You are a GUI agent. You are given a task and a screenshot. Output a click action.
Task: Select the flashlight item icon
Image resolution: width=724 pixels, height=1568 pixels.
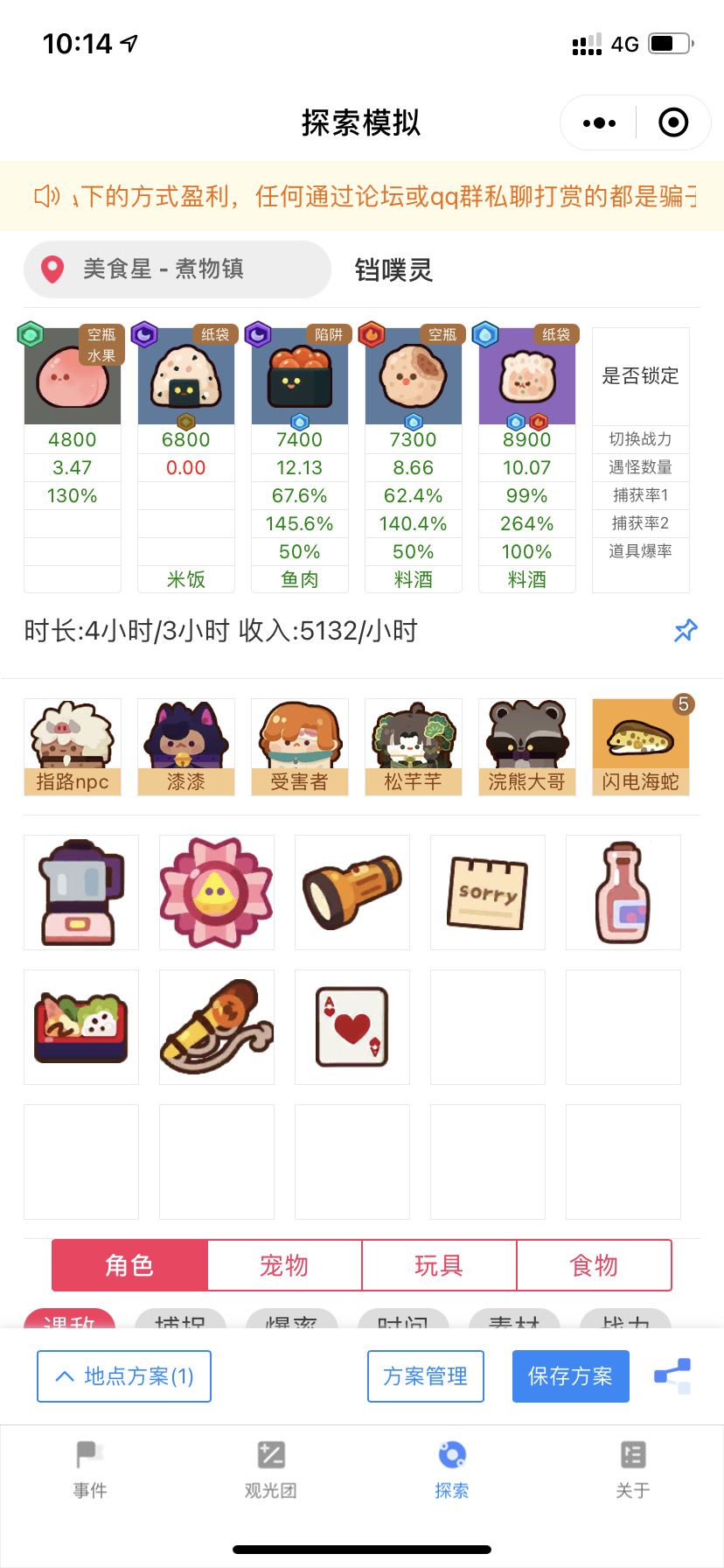click(352, 892)
